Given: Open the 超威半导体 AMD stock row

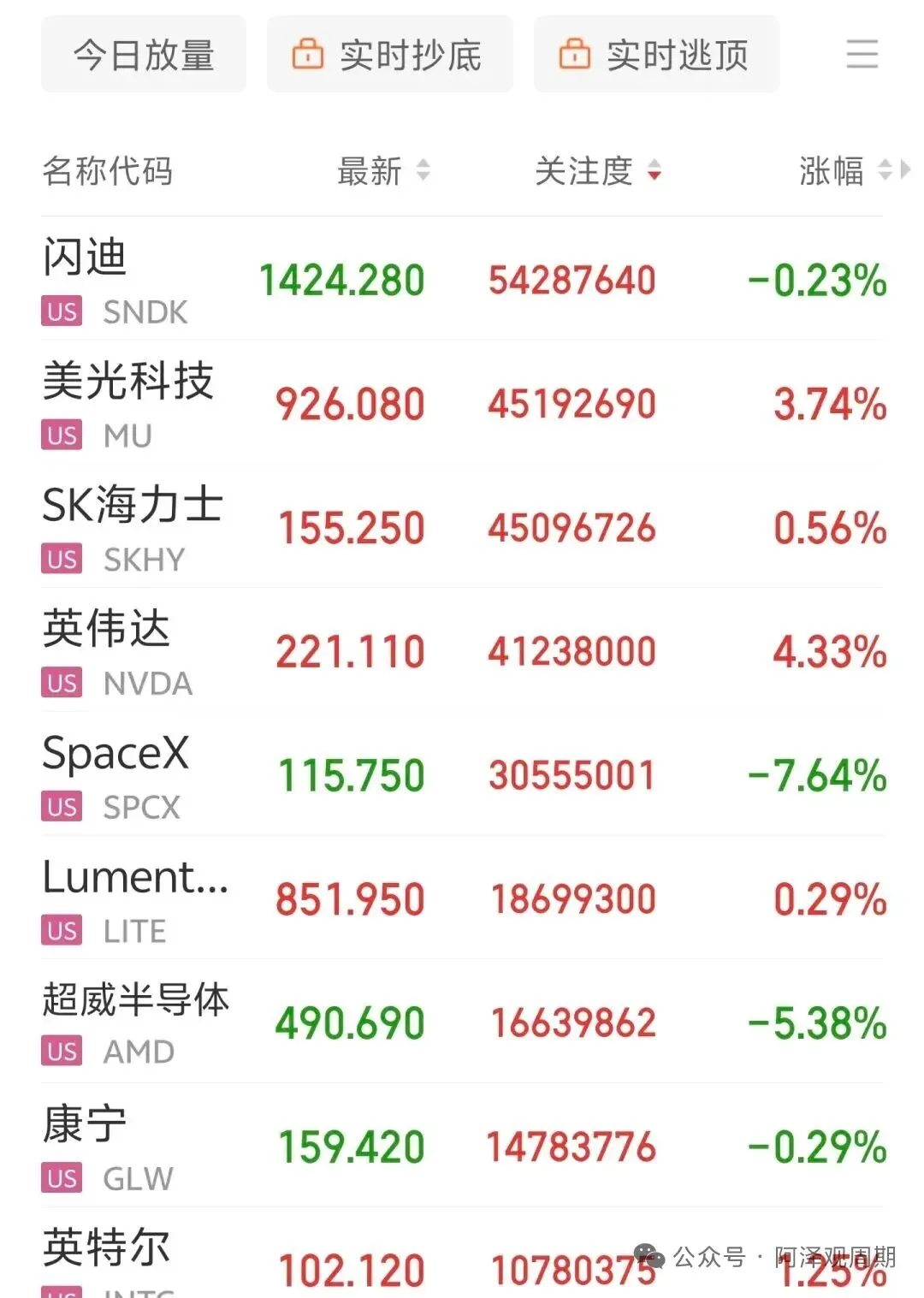Looking at the screenshot, I should pos(462,1022).
